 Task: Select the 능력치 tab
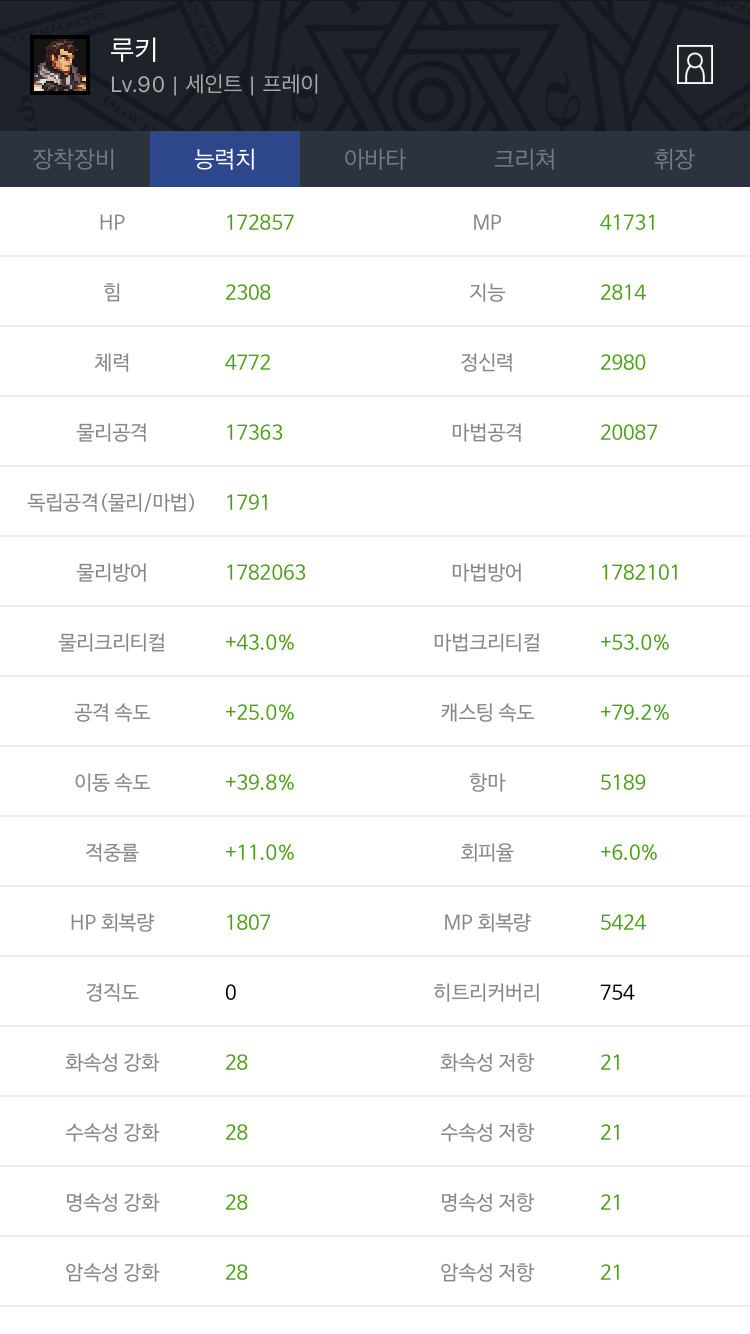pyautogui.click(x=225, y=159)
